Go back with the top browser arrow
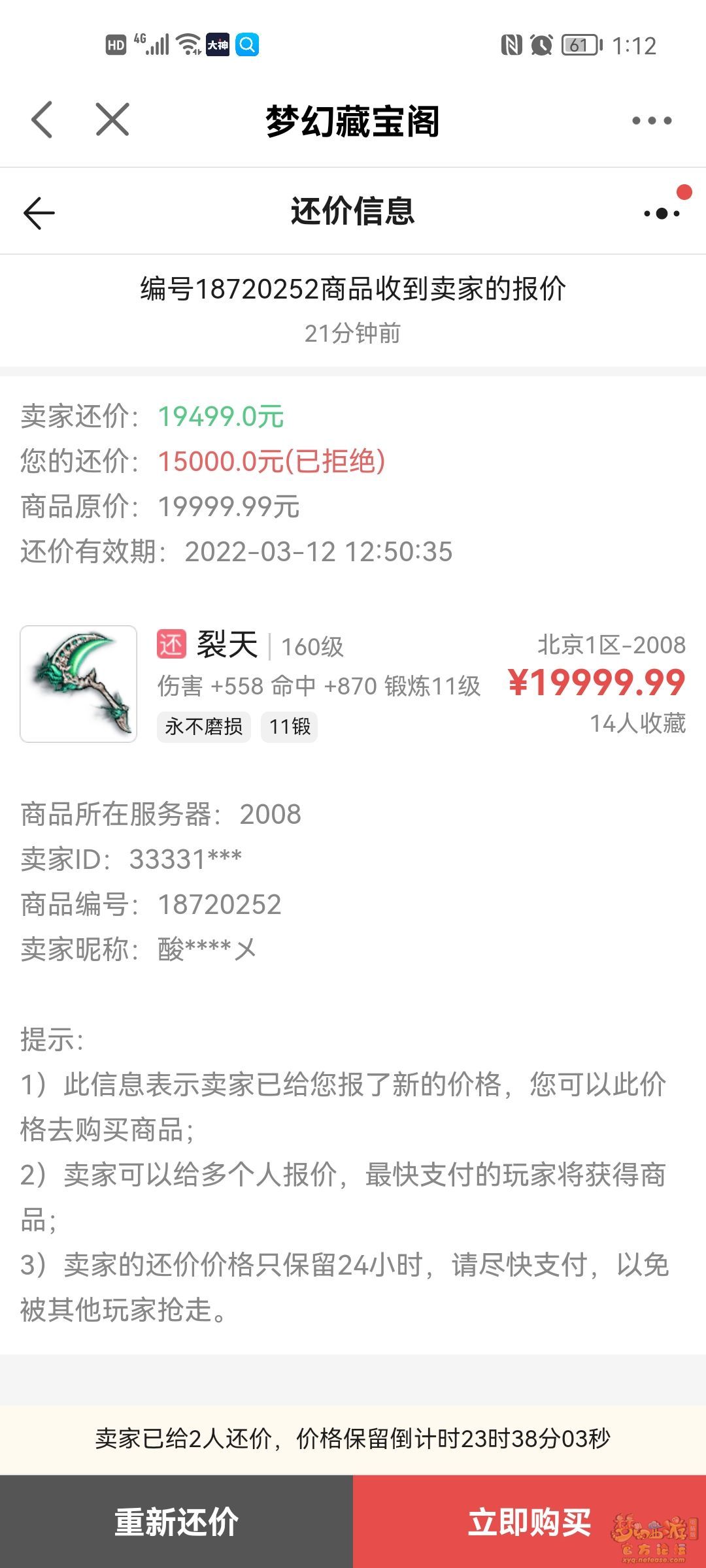Image resolution: width=706 pixels, height=1568 pixels. pyautogui.click(x=42, y=120)
